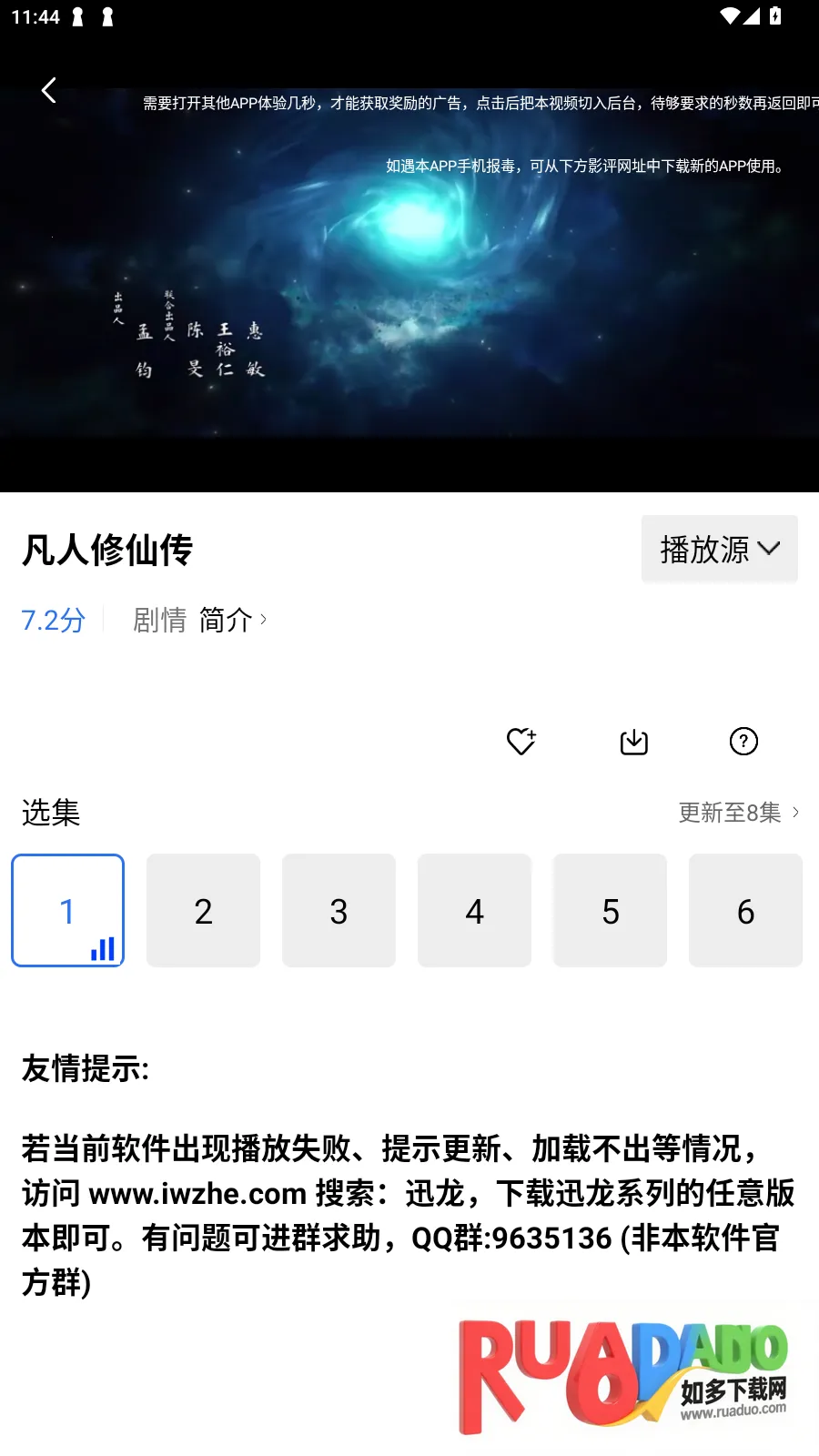Viewport: 819px width, 1456px height.
Task: Choose episode 4
Action: 474,910
